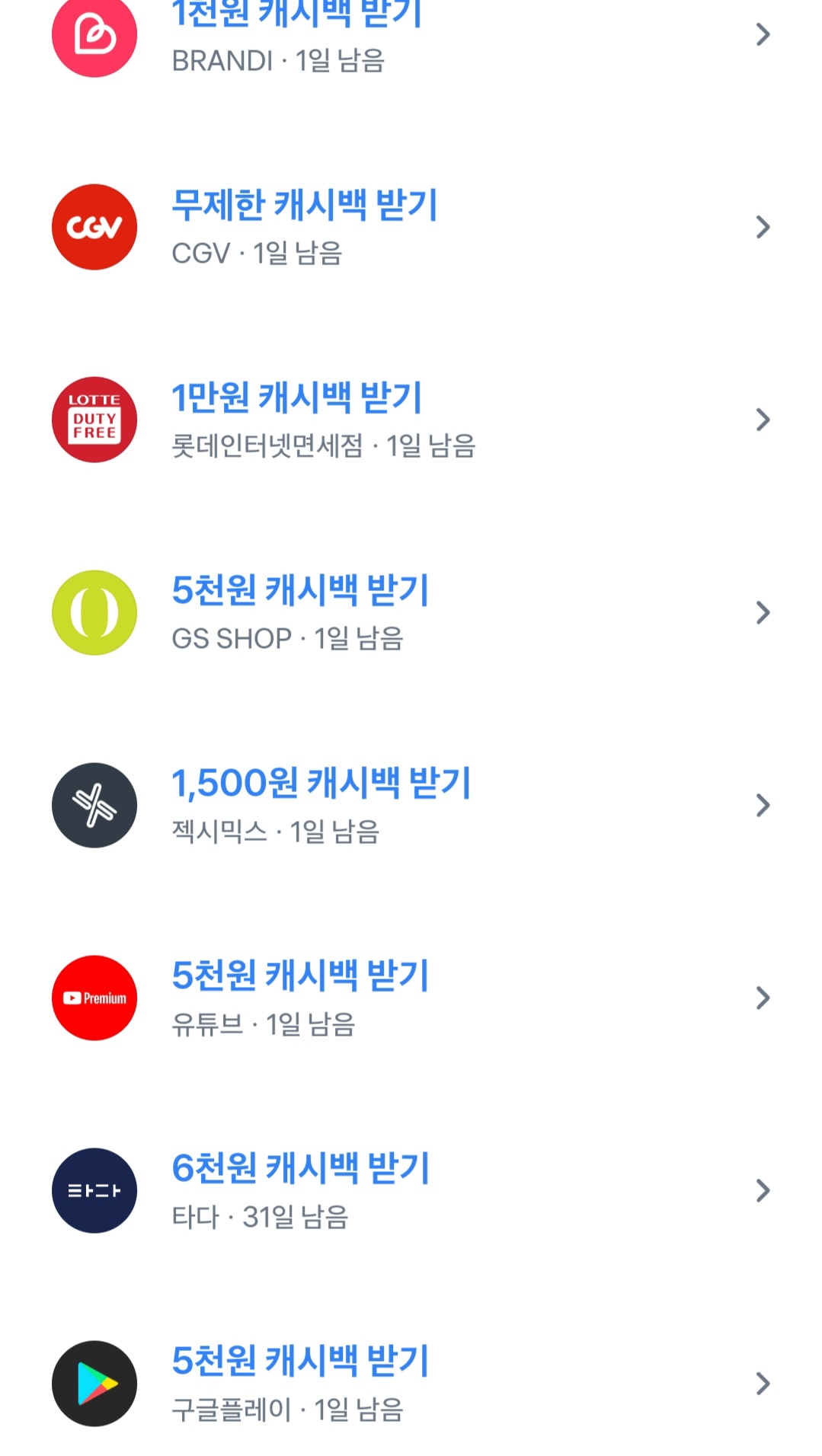Select the 타다 · 31일 남음 text row
This screenshot has width=822, height=1456.
(261, 1219)
